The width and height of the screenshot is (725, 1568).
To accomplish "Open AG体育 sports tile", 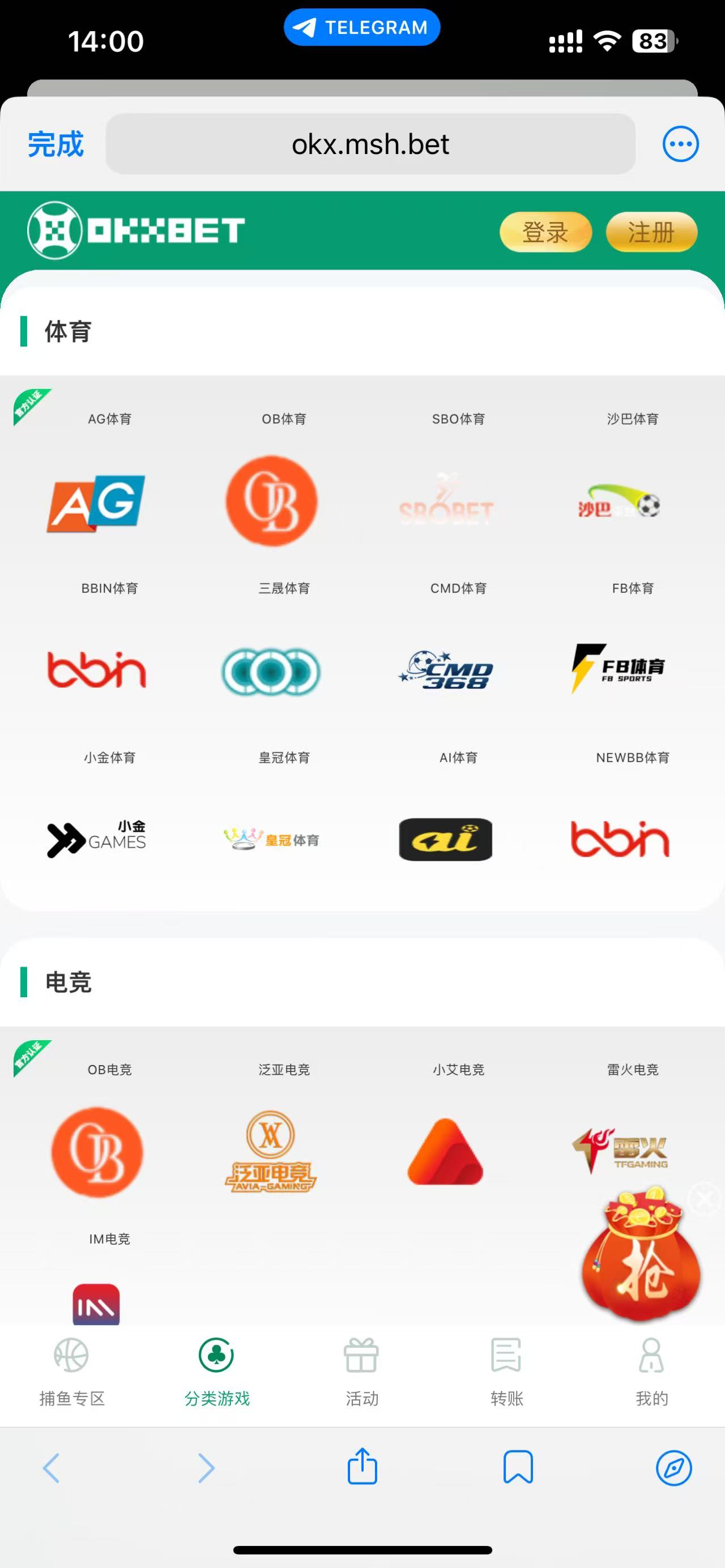I will pos(96,502).
